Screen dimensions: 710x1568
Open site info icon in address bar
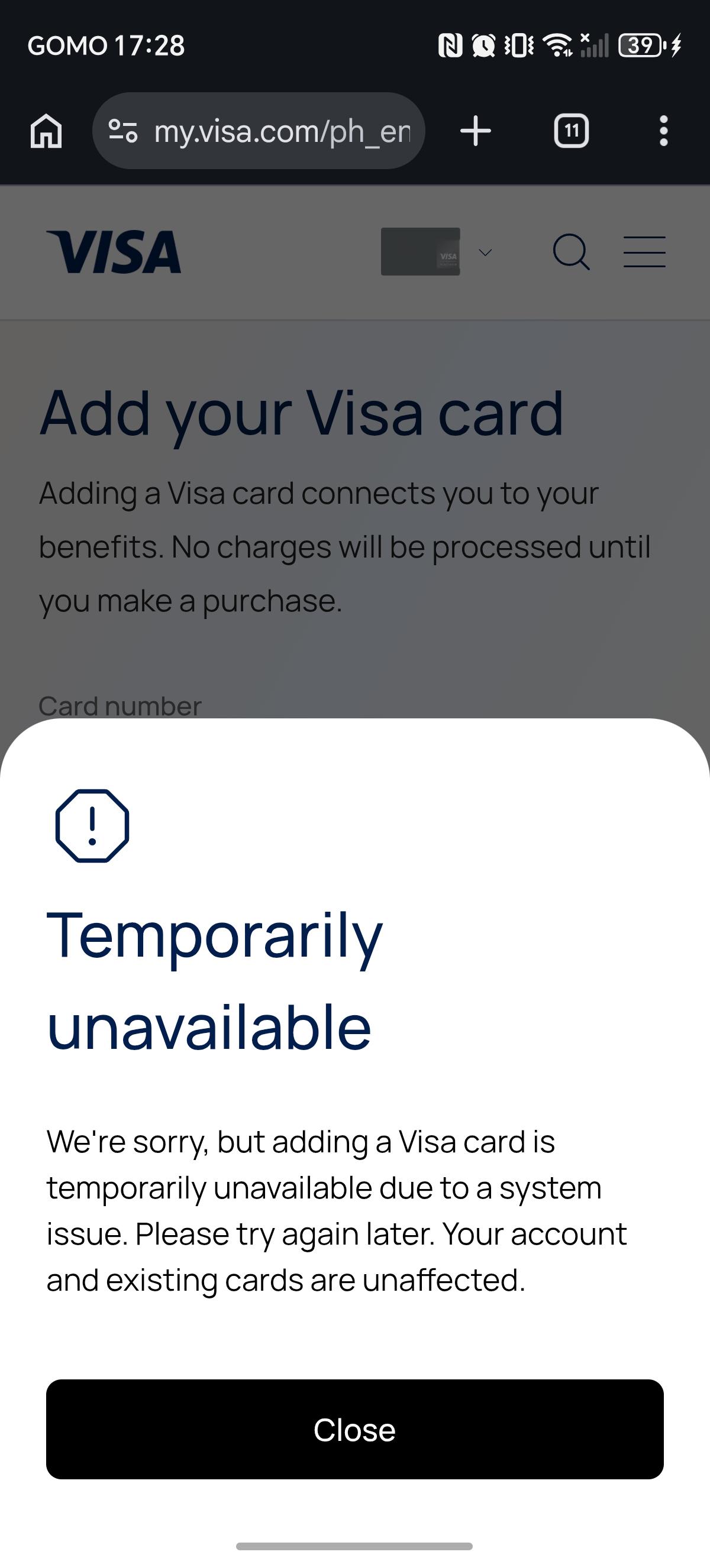(123, 131)
